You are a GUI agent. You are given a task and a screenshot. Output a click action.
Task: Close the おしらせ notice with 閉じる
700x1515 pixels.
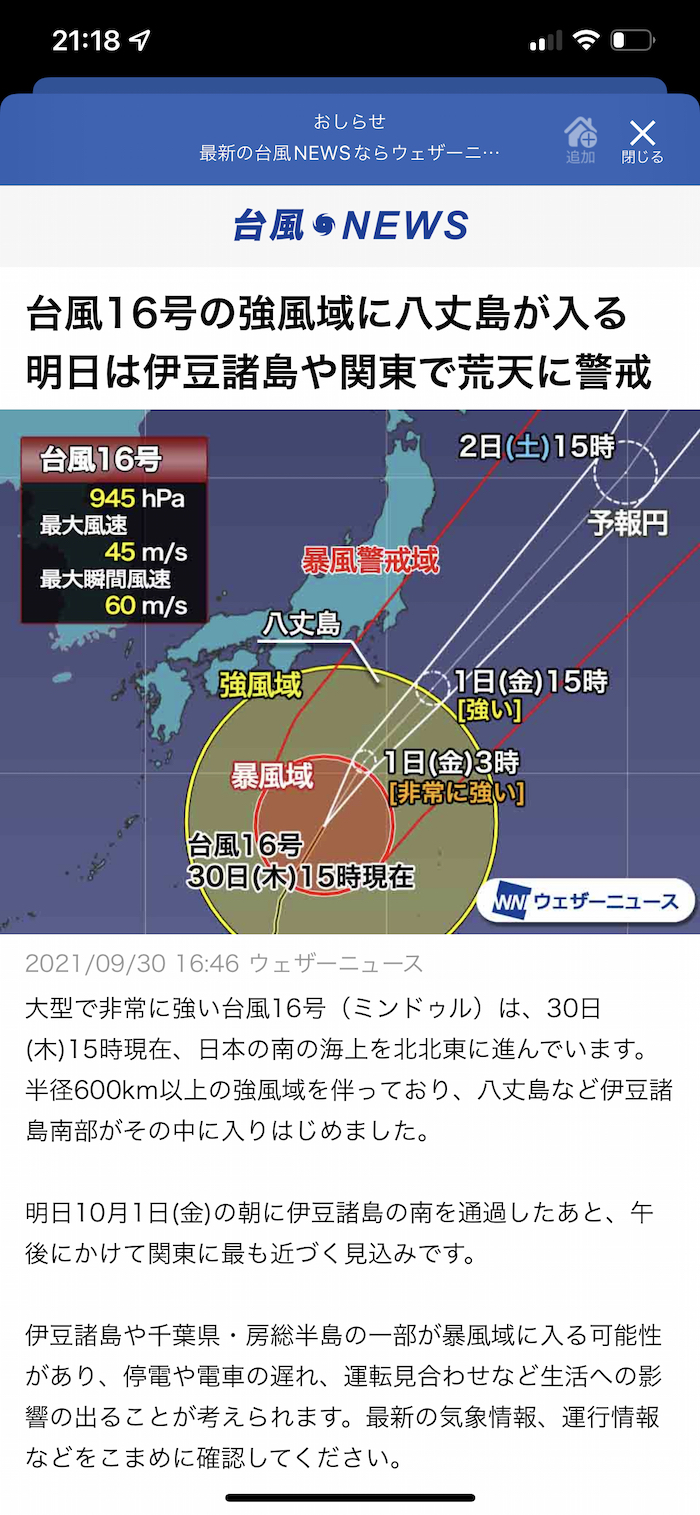tap(642, 139)
